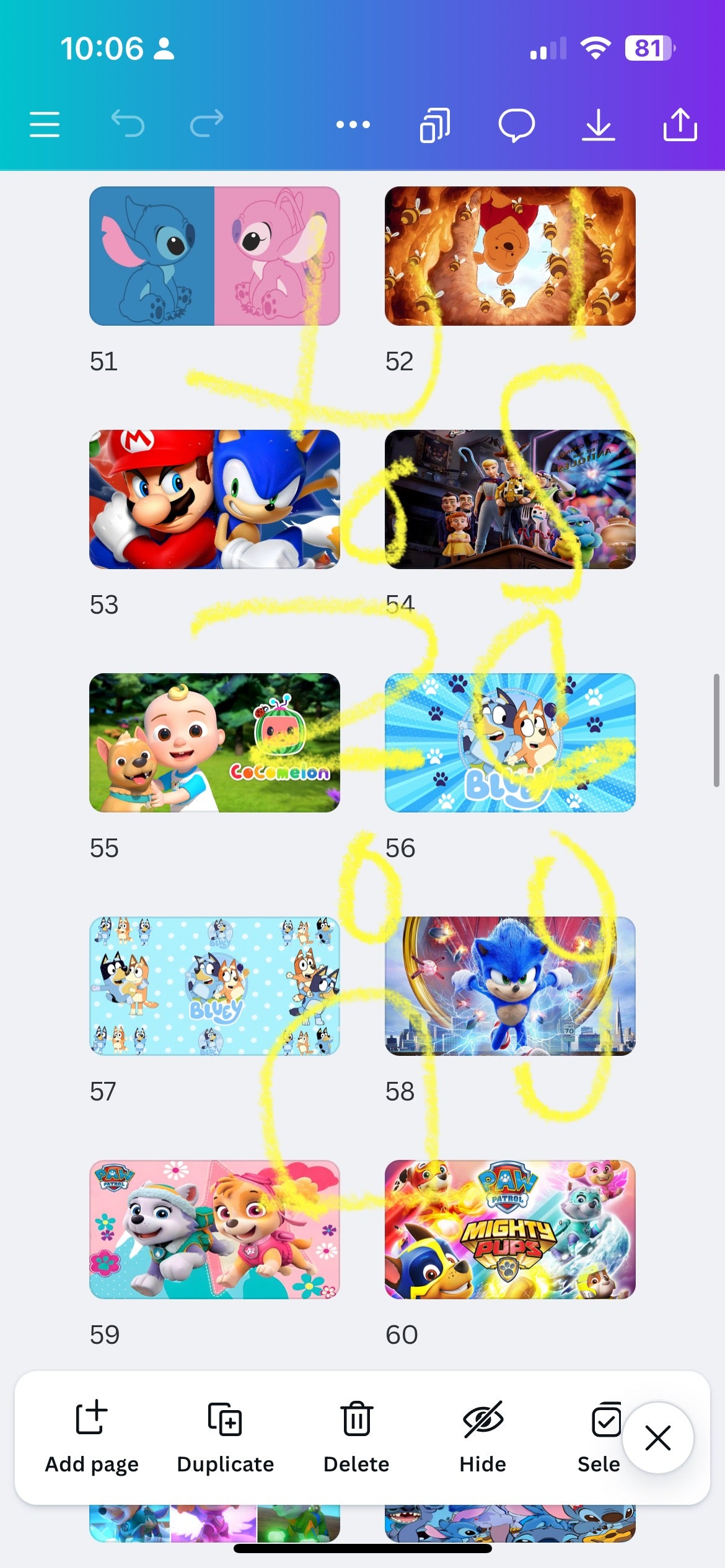Open the three-dot more options
725x1568 pixels.
click(353, 124)
